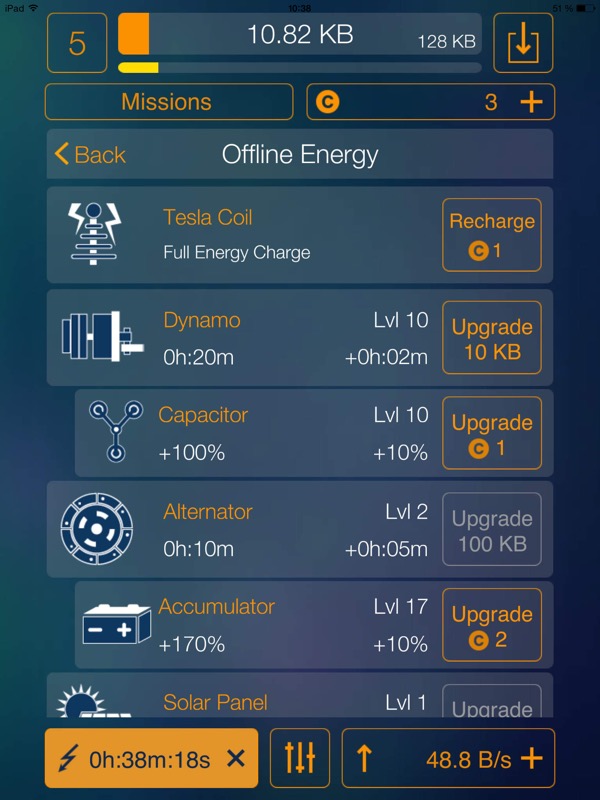
Task: Upgrade the Accumulator for 2 coins
Action: point(491,627)
